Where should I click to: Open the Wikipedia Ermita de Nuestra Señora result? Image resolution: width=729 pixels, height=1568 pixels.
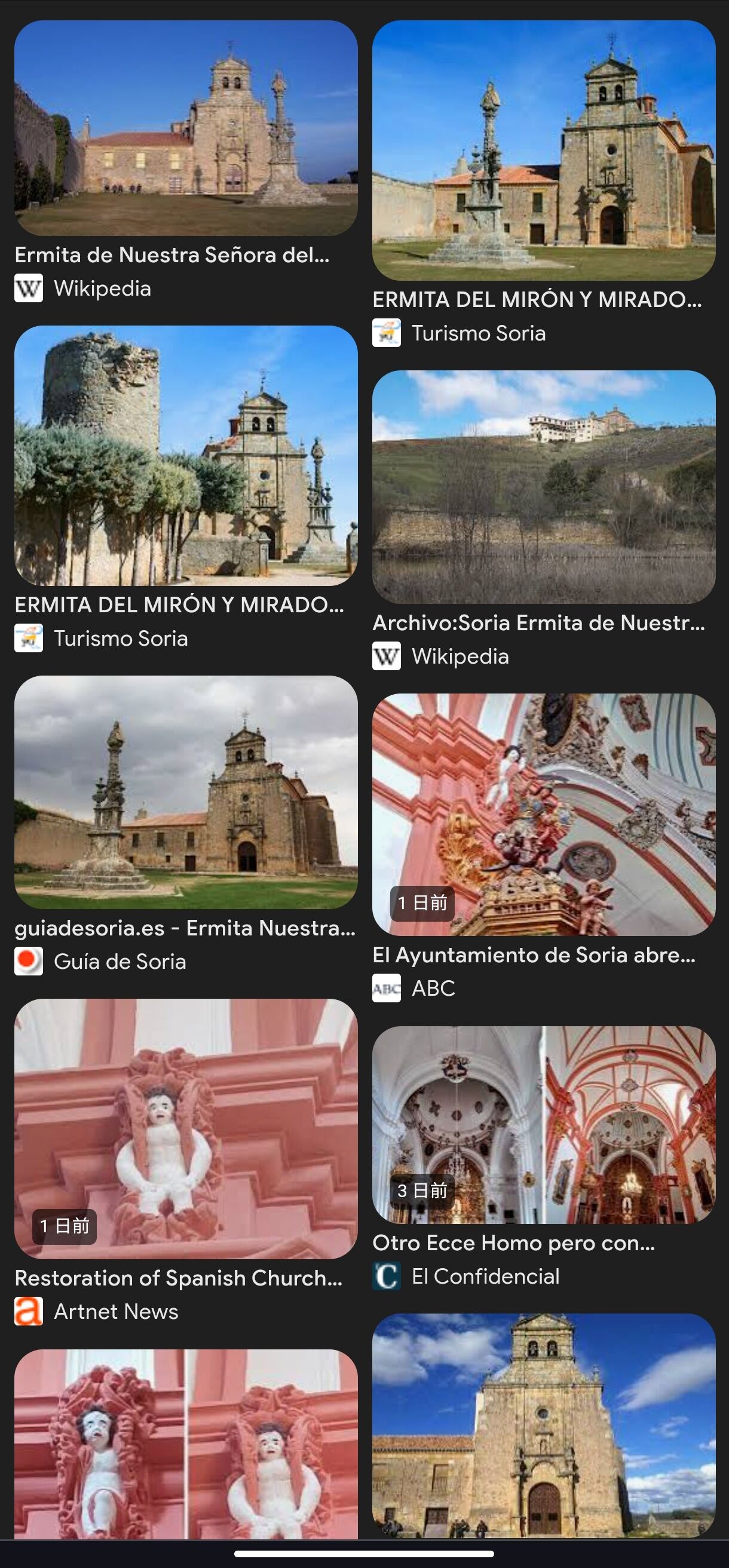[x=186, y=128]
